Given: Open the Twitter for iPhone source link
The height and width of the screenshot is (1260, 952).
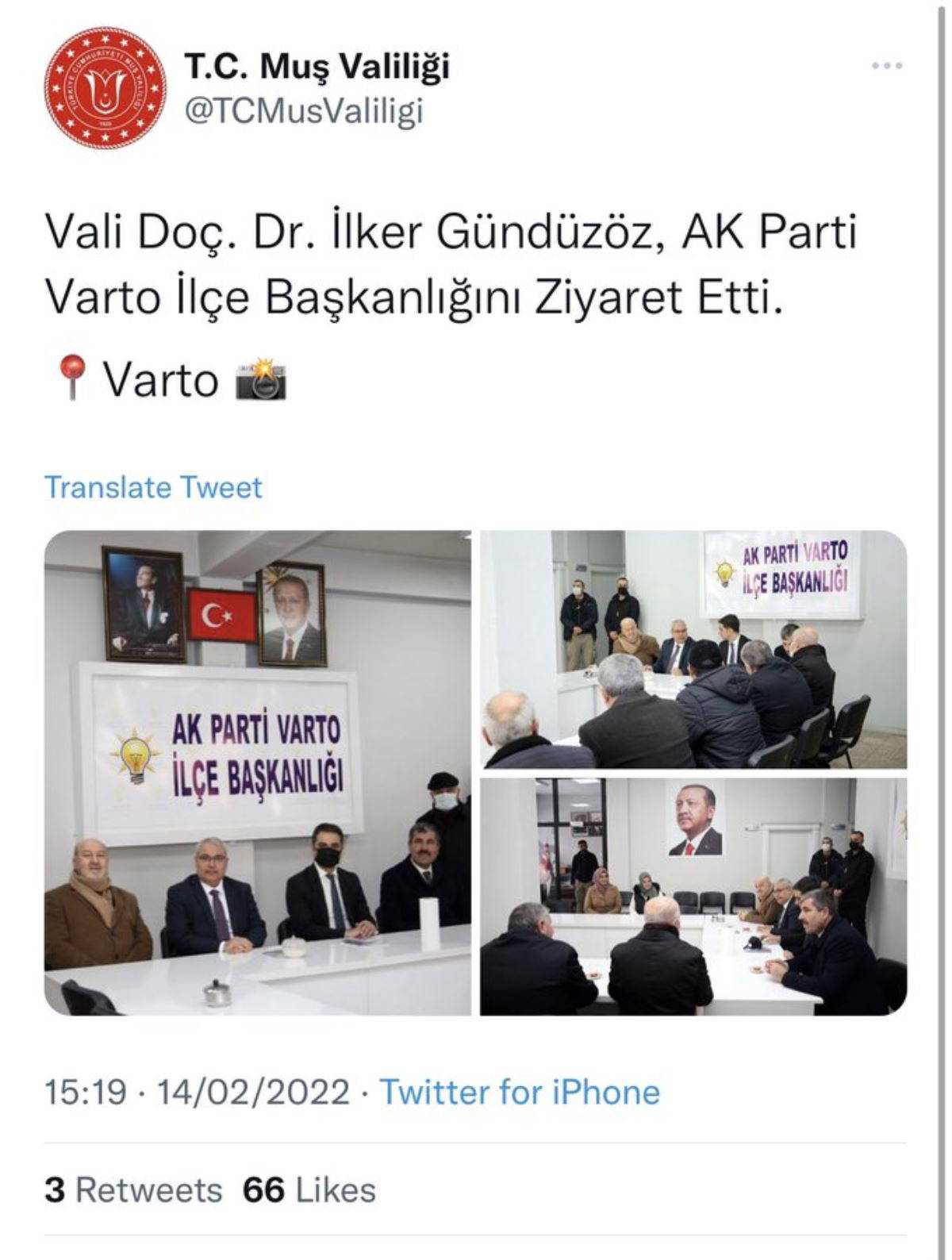Looking at the screenshot, I should [x=520, y=1092].
